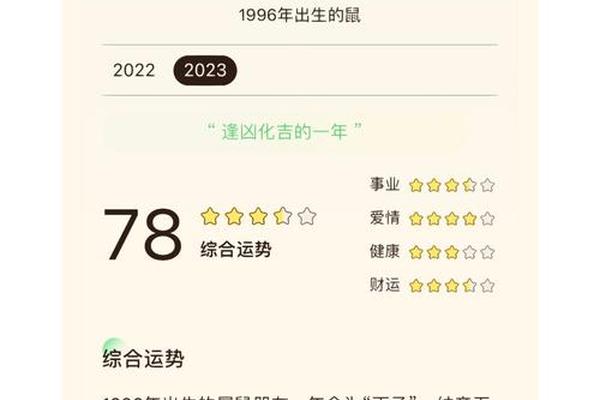Switch to the 2022 tab
The width and height of the screenshot is (600, 400).
(x=134, y=71)
